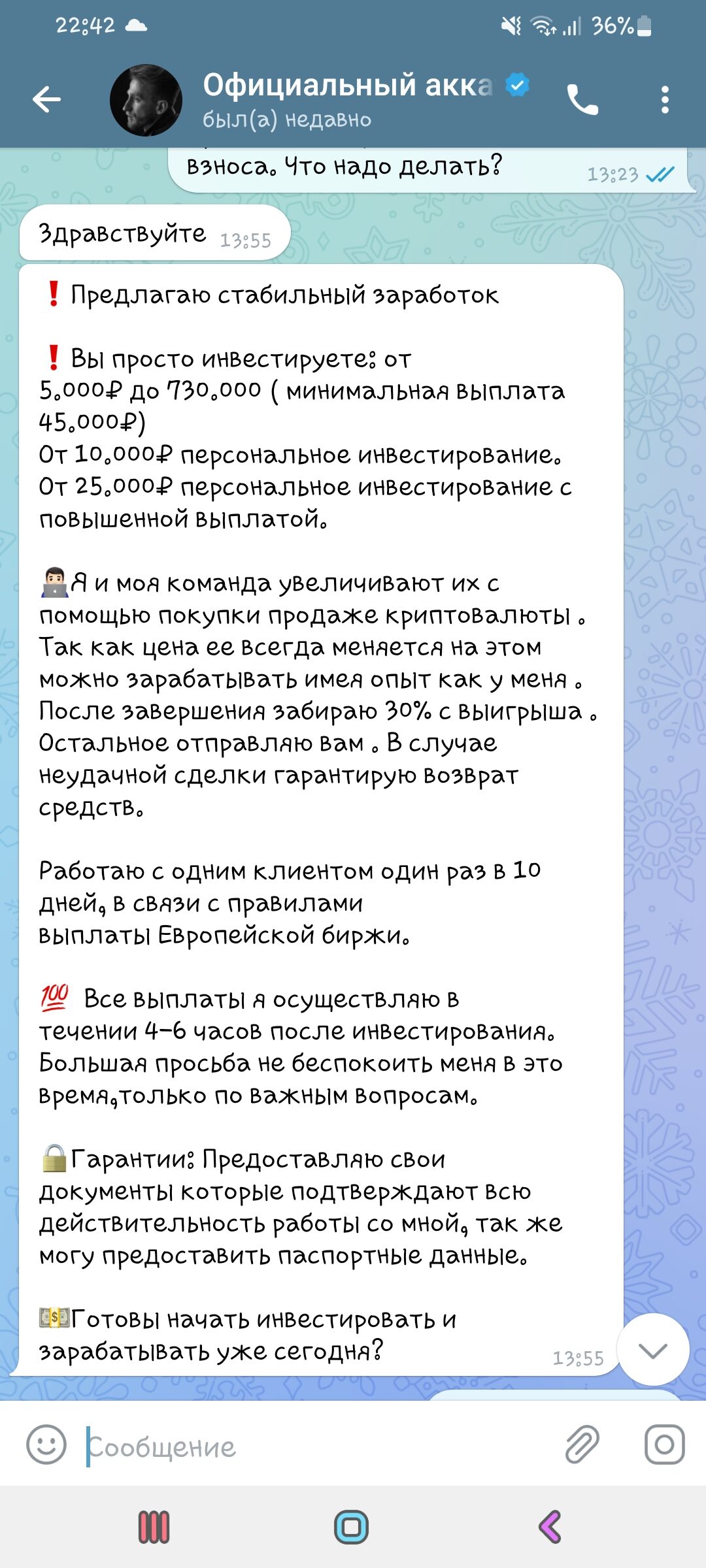Tap the system home button
Screen dimensions: 706x1568
(352, 1527)
